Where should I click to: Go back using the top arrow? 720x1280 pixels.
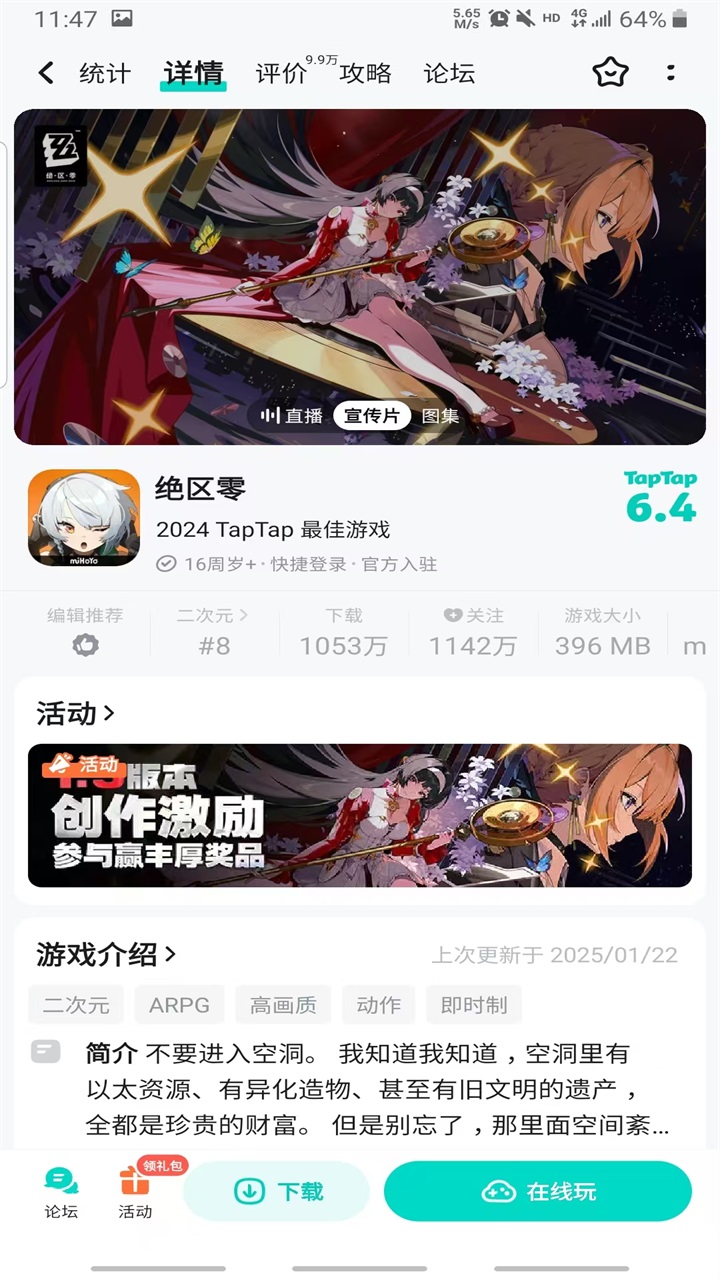45,73
